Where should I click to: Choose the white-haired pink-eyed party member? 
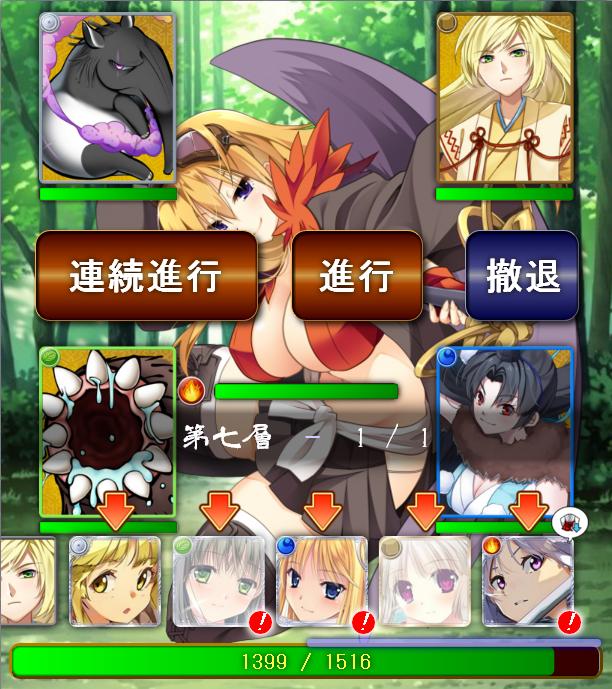click(425, 581)
